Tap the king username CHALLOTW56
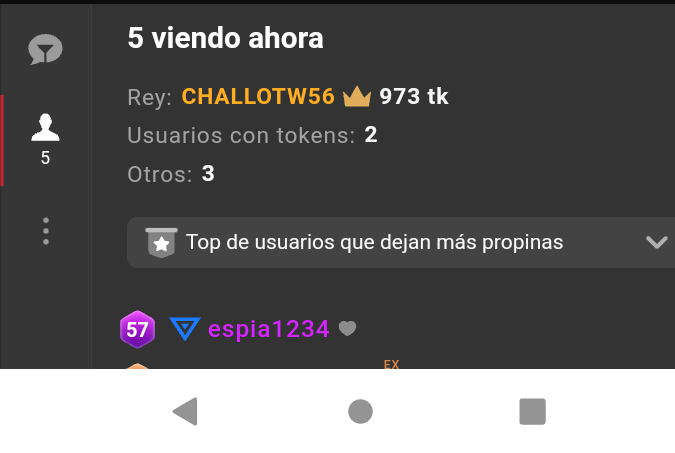The image size is (675, 453). coord(258,97)
